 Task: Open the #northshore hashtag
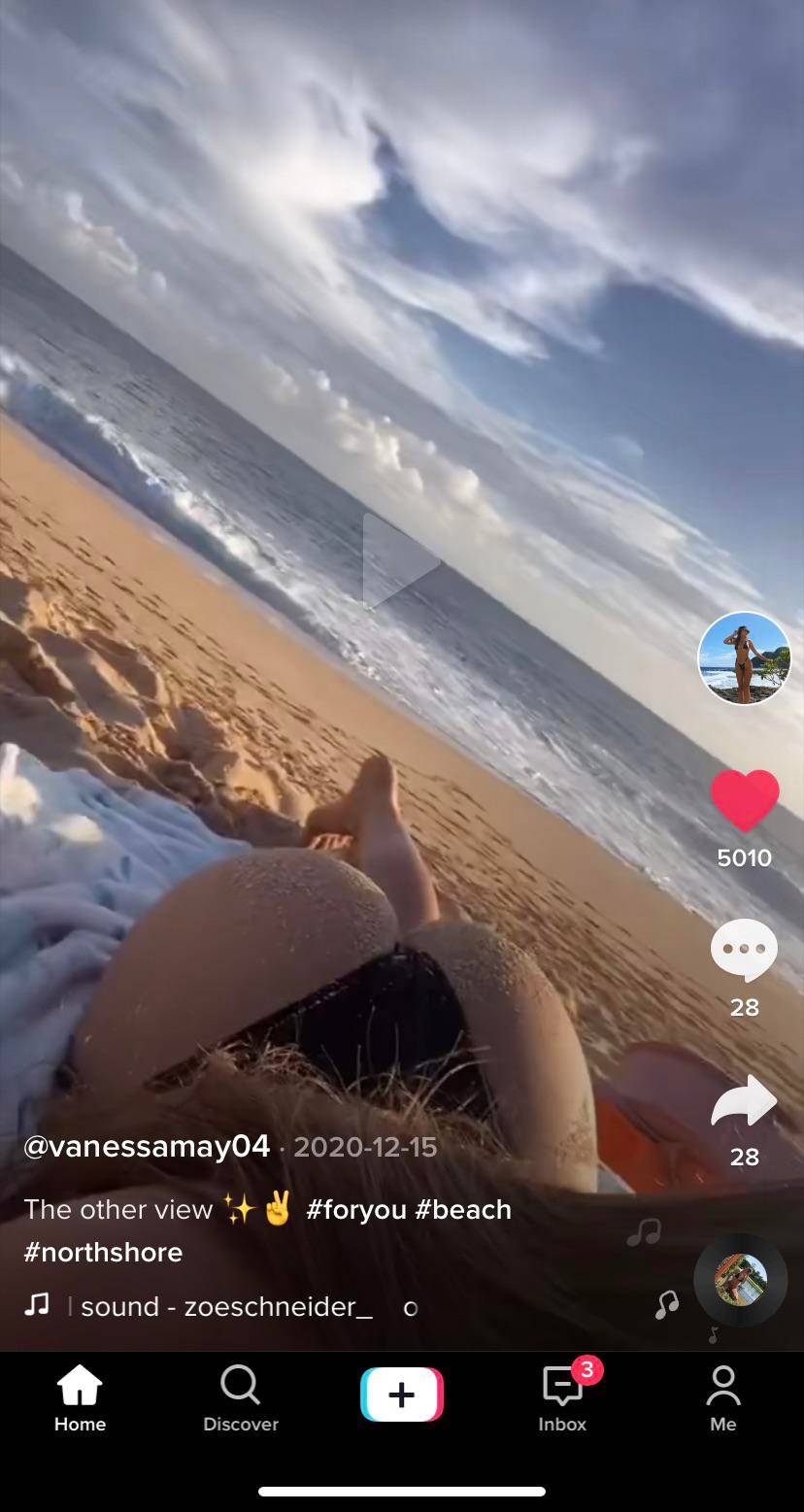click(x=103, y=1252)
